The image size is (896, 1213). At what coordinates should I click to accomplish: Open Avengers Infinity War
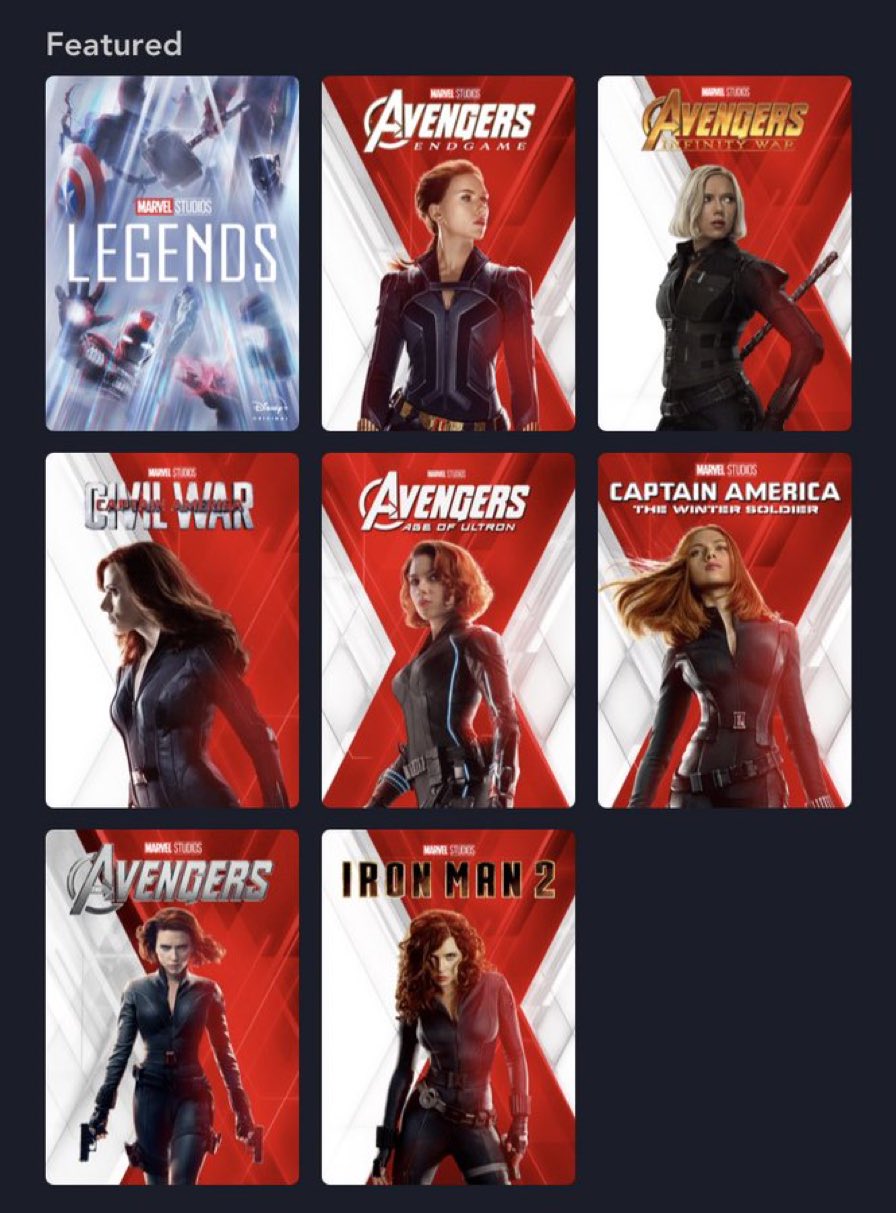pos(724,253)
